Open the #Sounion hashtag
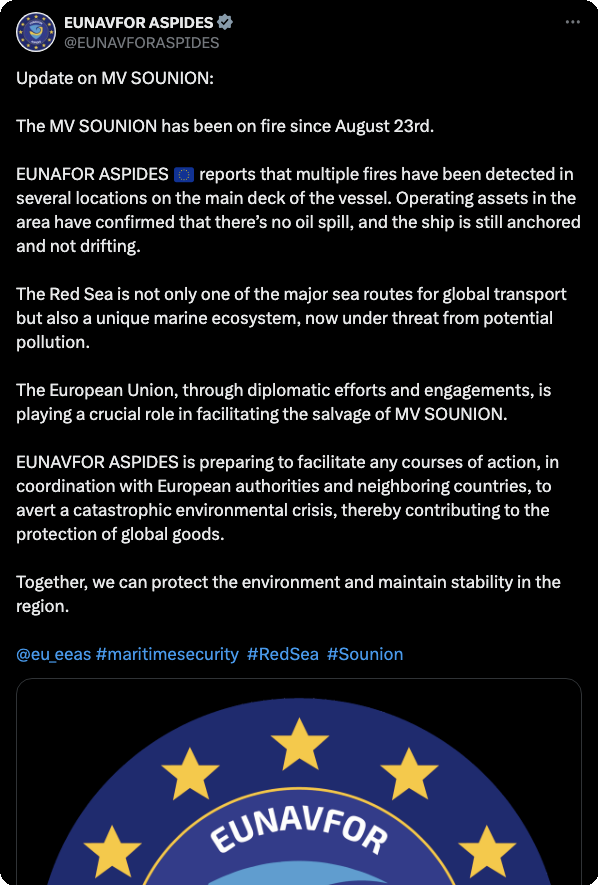Image resolution: width=598 pixels, height=885 pixels. 365,654
